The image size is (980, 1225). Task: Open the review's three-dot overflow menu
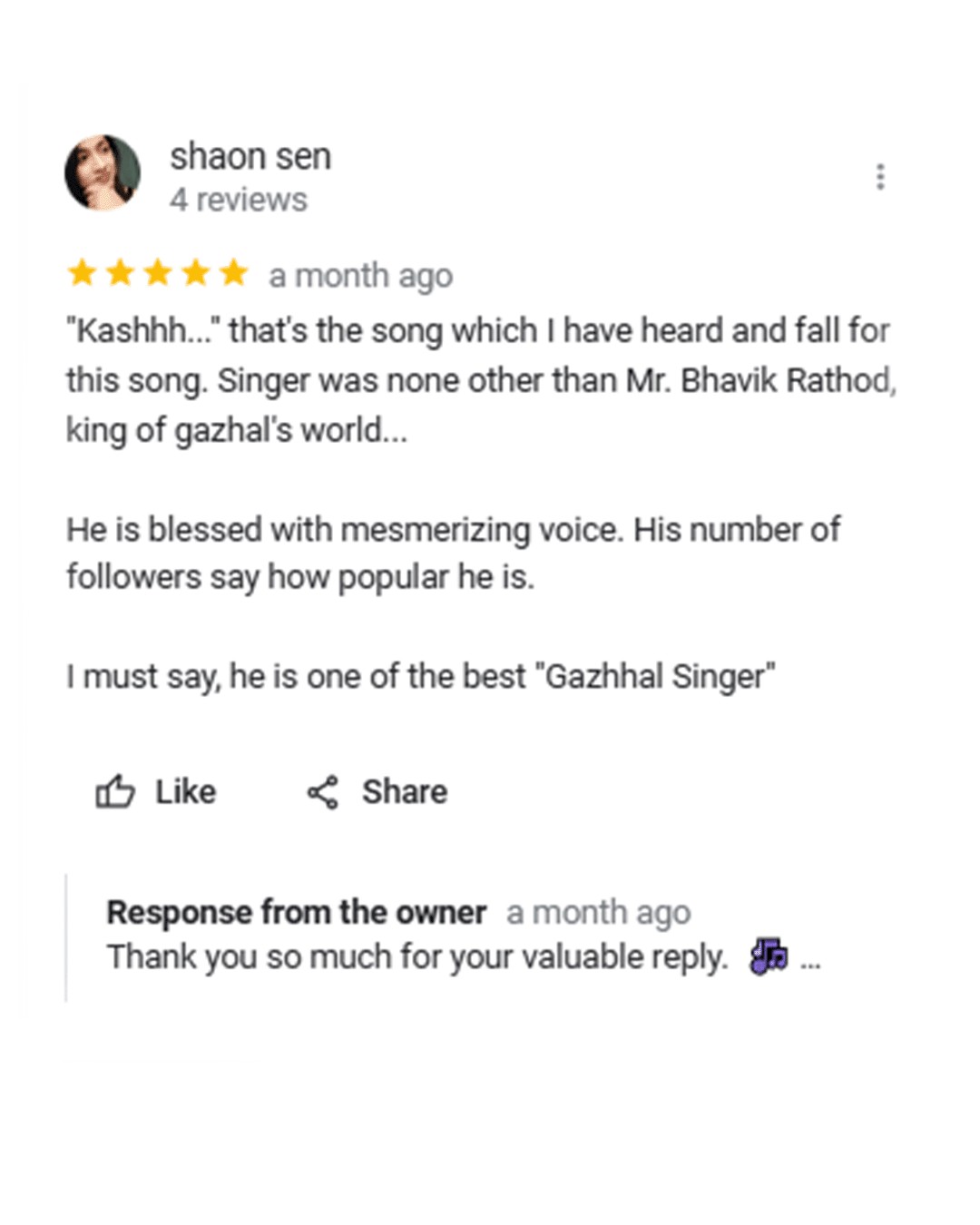pyautogui.click(x=879, y=176)
